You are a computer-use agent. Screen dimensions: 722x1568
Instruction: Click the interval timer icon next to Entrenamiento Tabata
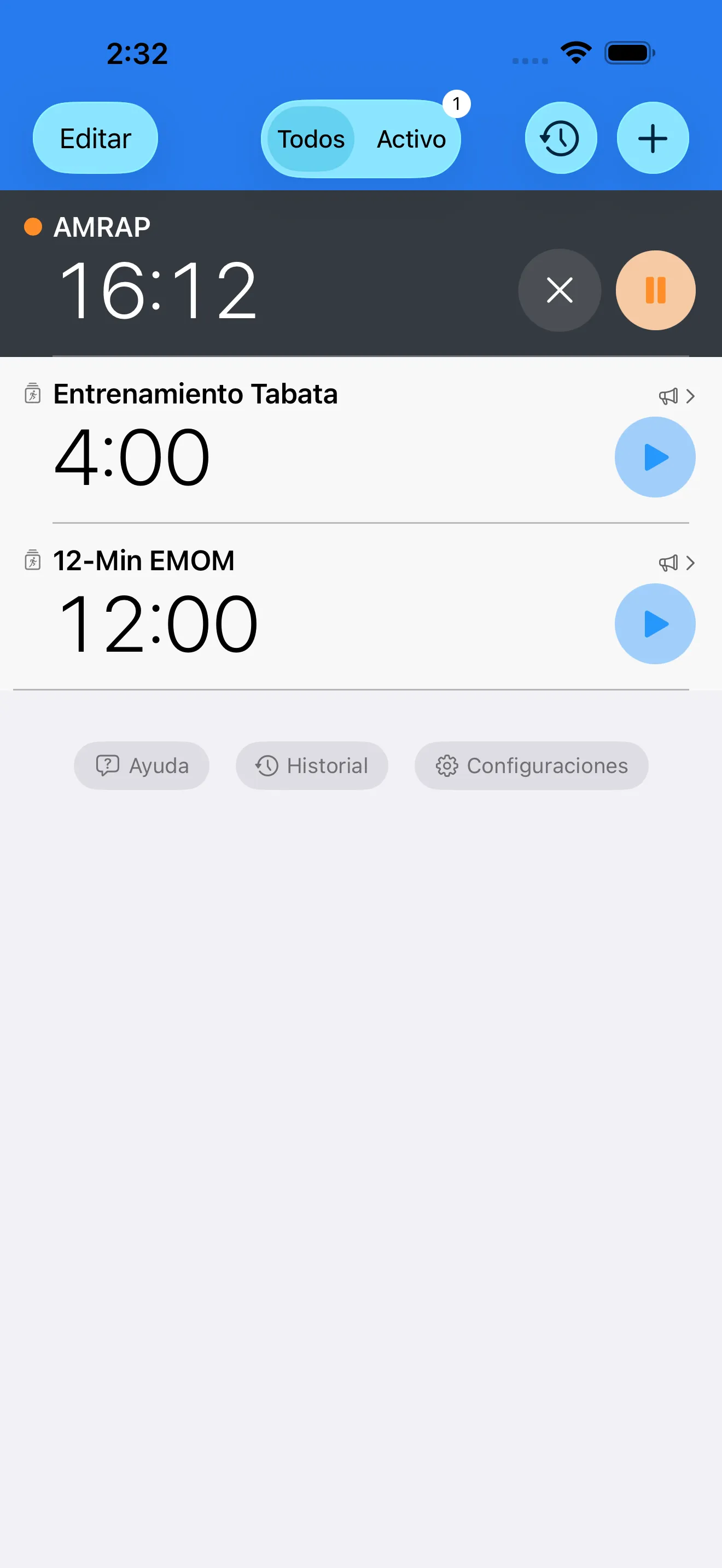[x=32, y=394]
